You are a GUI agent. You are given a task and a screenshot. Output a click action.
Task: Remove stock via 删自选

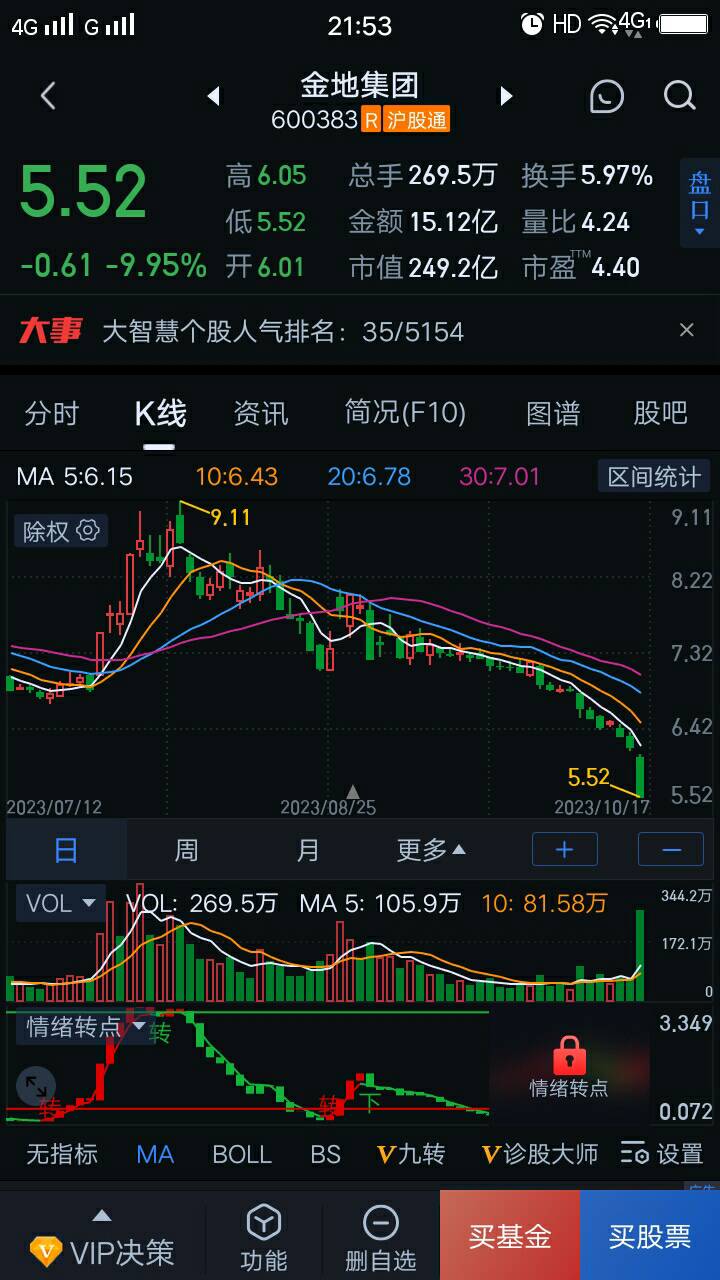pyautogui.click(x=380, y=1236)
